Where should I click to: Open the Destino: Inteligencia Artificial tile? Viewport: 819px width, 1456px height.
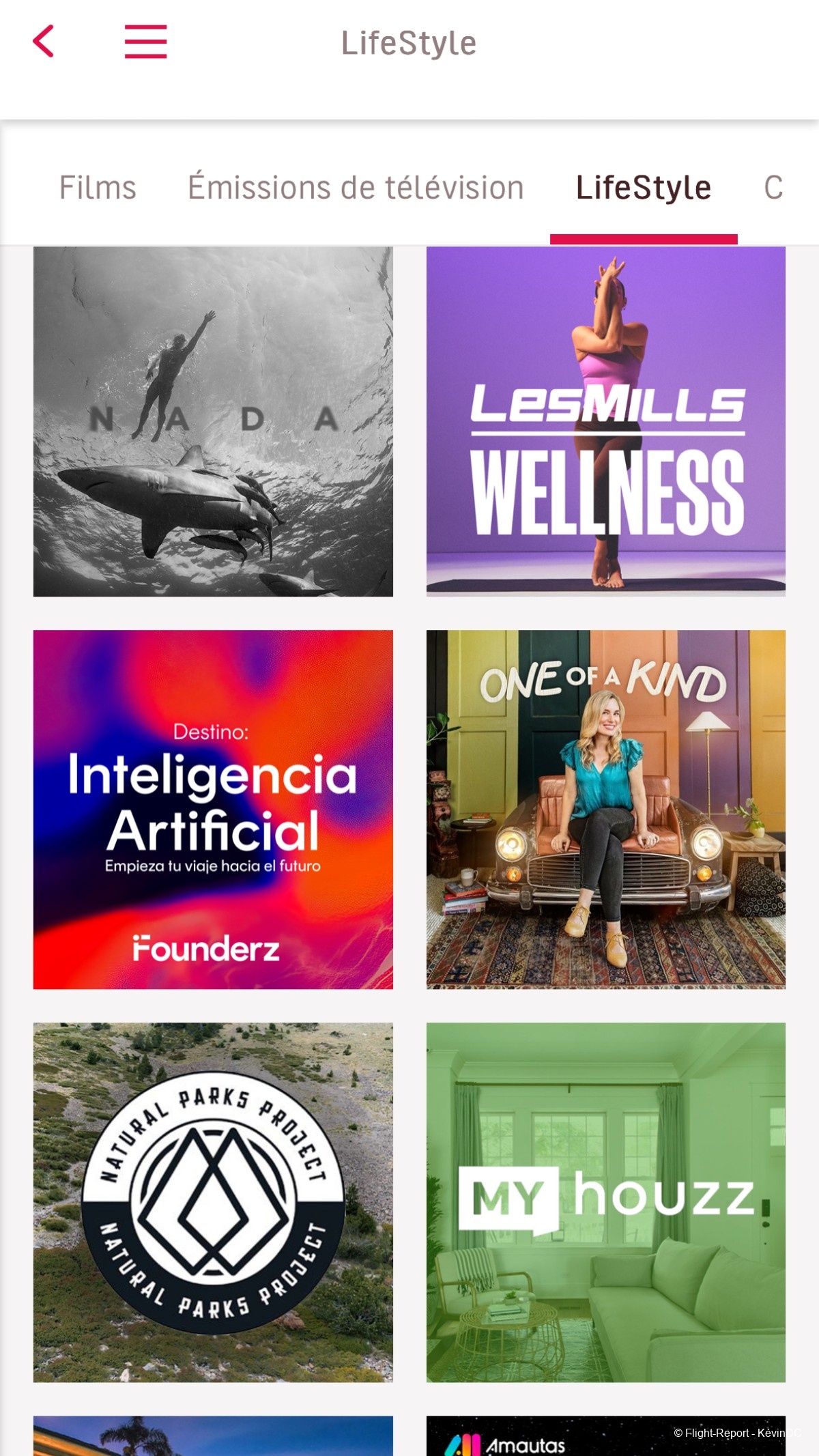213,809
